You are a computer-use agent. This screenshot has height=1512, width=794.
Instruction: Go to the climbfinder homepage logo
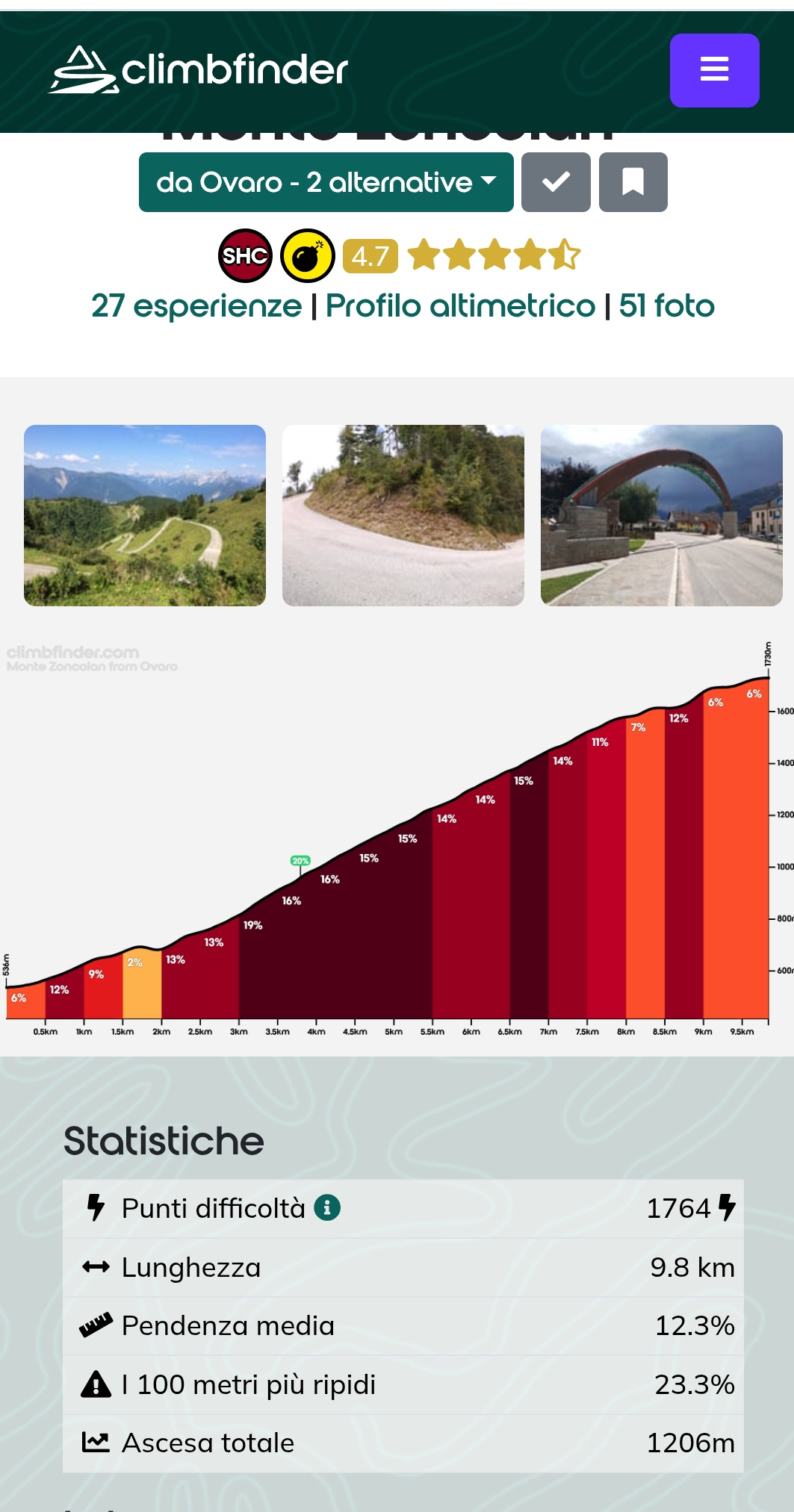[x=199, y=69]
